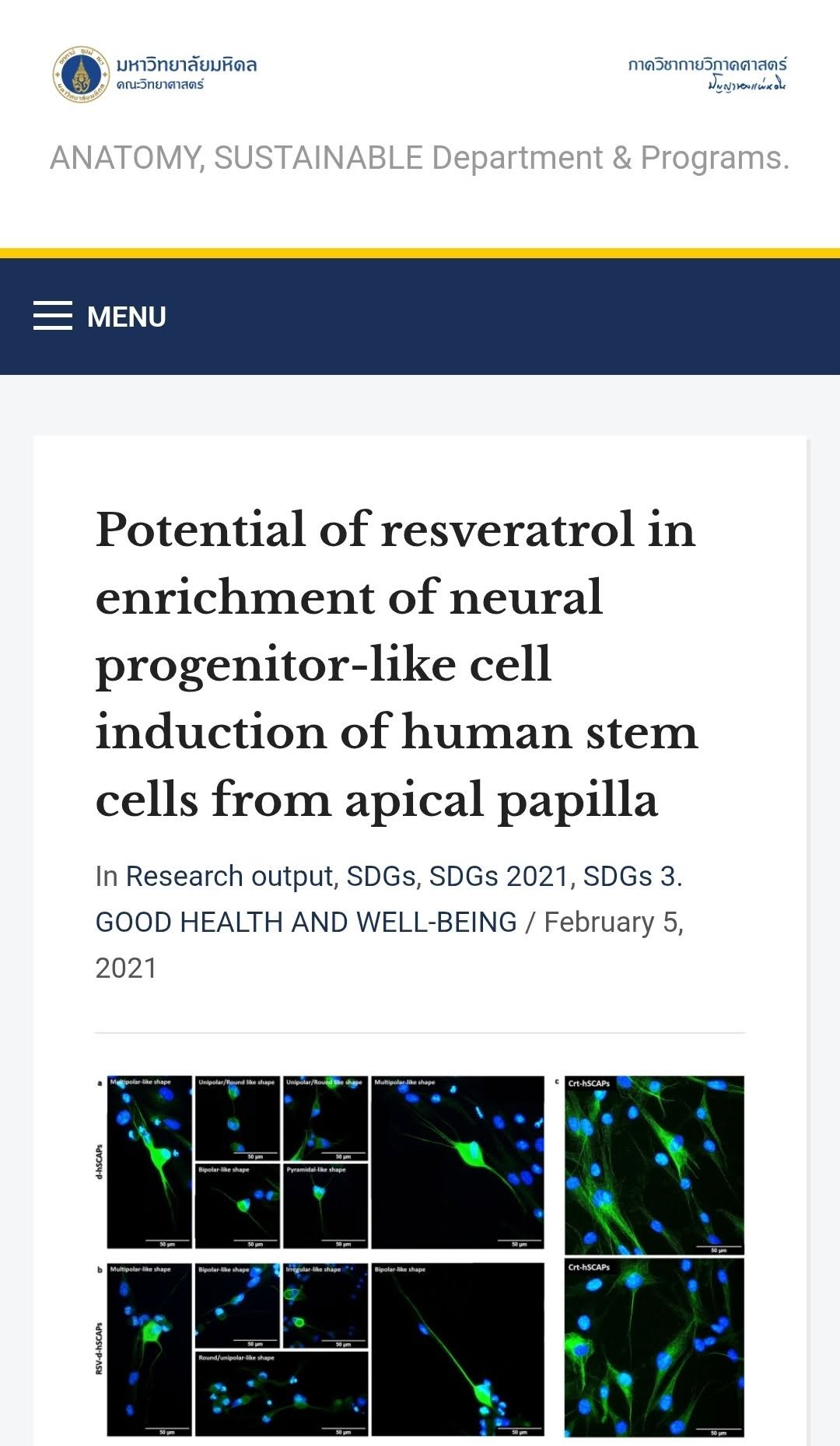
Task: Open the MENU hamburger button
Action: coord(100,317)
